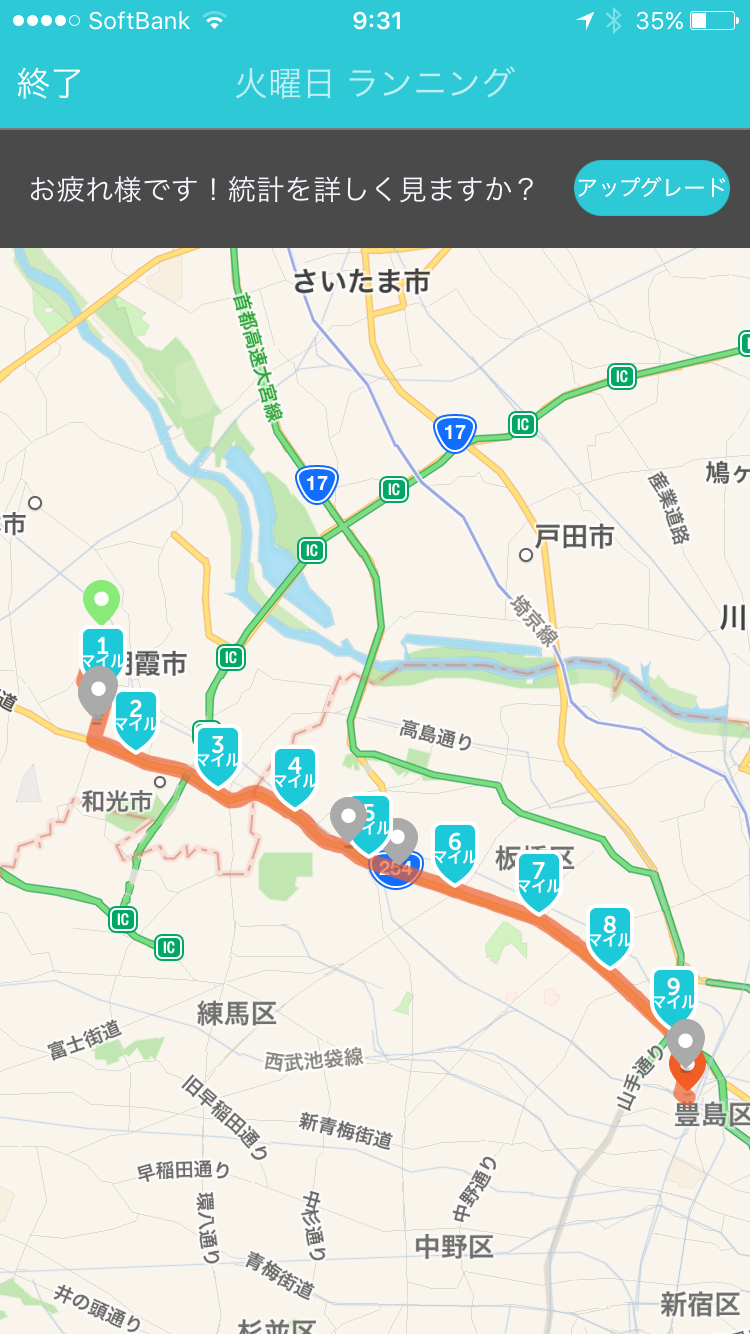Select the green start pin on the map

tap(101, 601)
